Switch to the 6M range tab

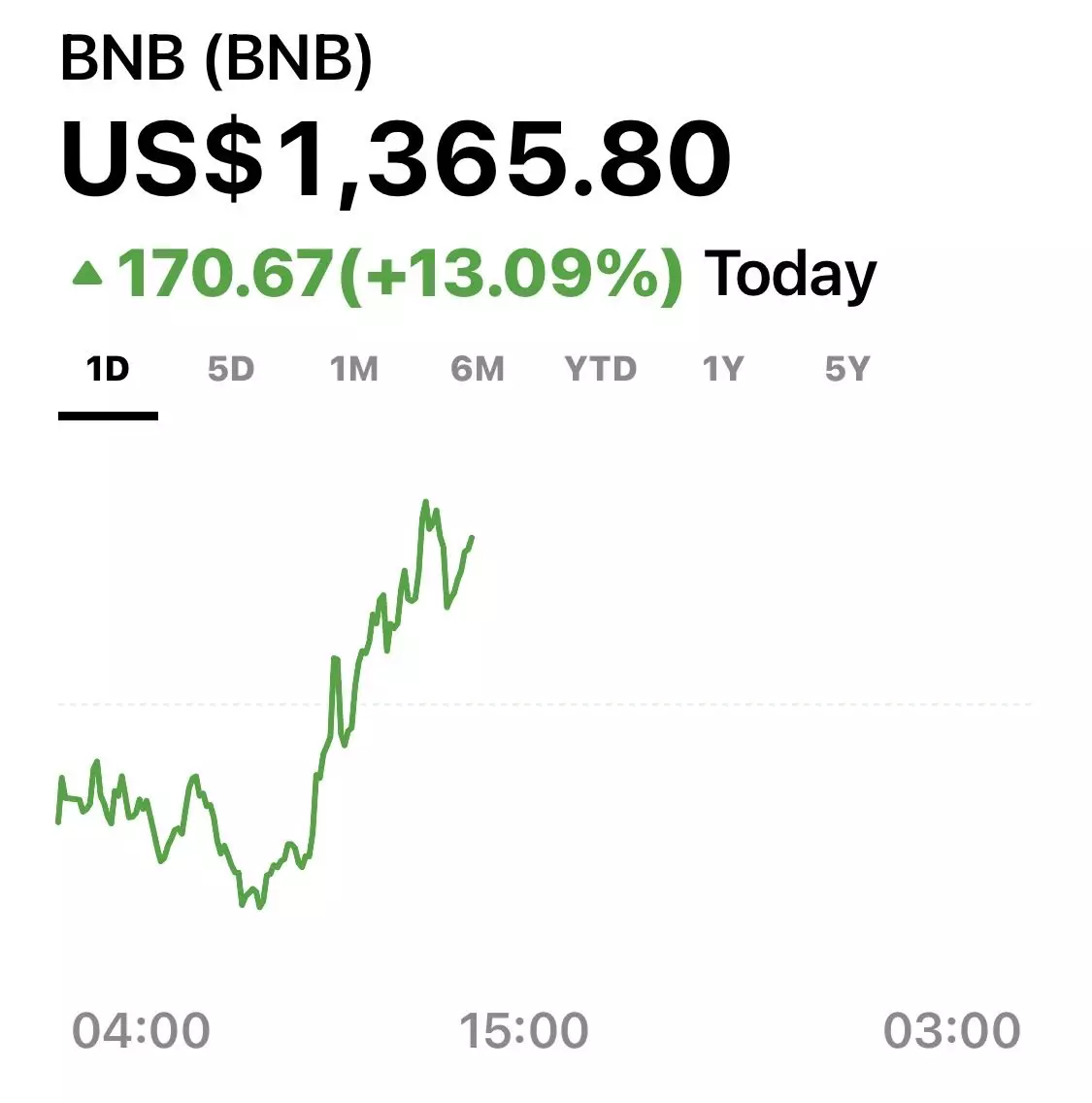coord(477,370)
